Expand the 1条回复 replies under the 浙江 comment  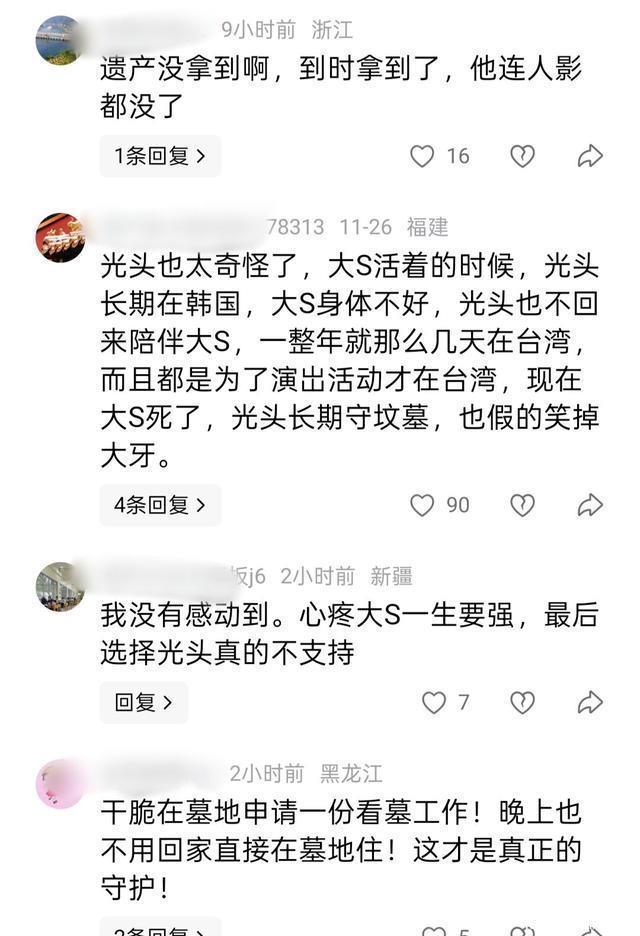click(x=160, y=156)
